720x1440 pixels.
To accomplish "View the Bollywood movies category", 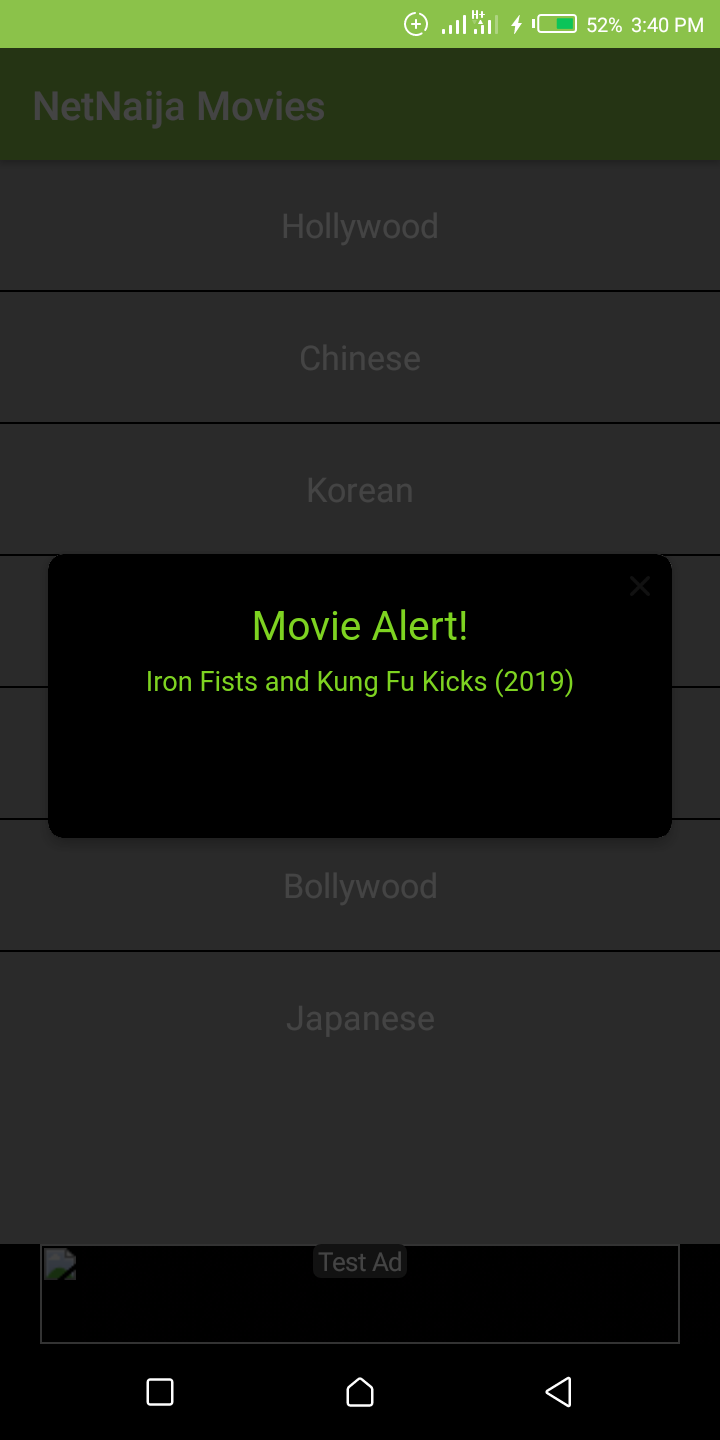I will (x=360, y=887).
